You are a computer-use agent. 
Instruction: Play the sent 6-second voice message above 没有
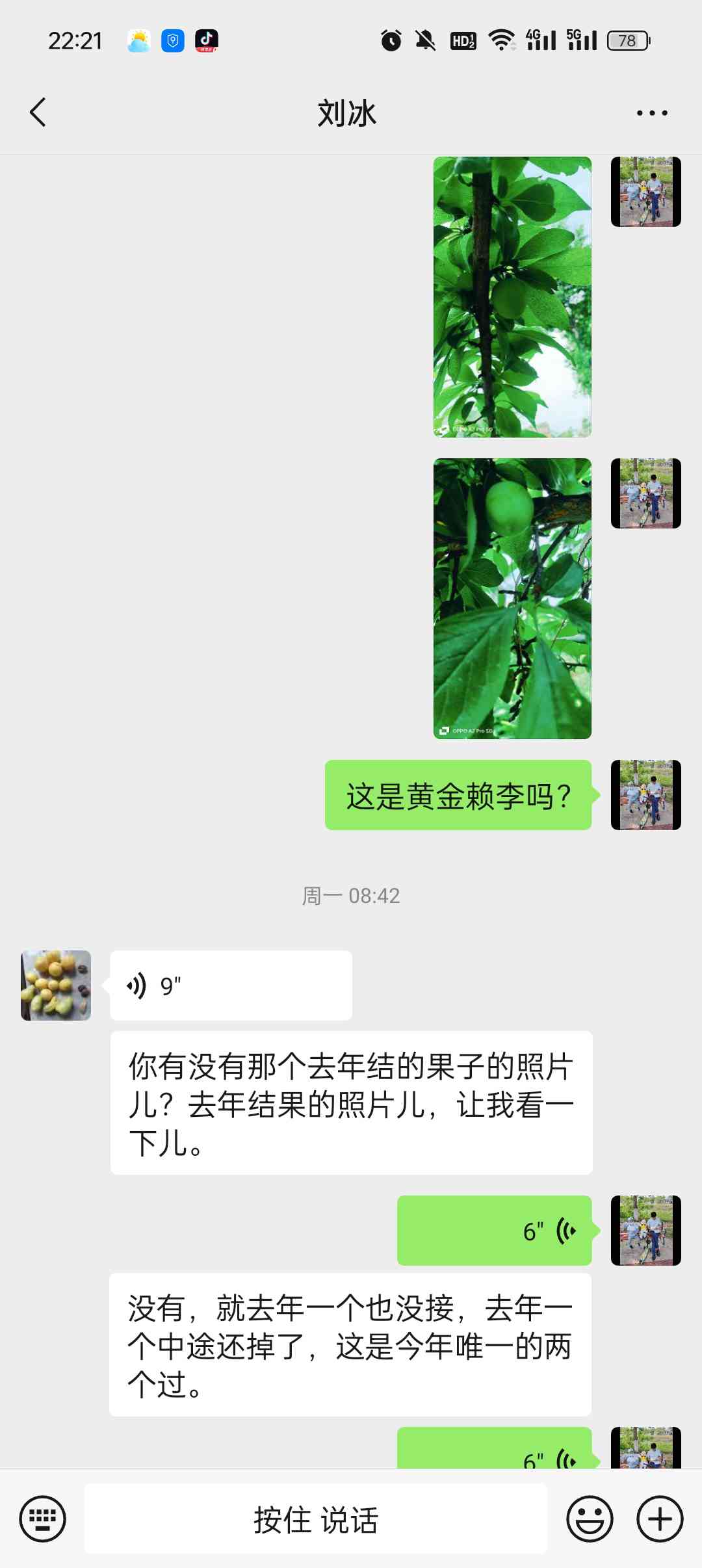(495, 1231)
